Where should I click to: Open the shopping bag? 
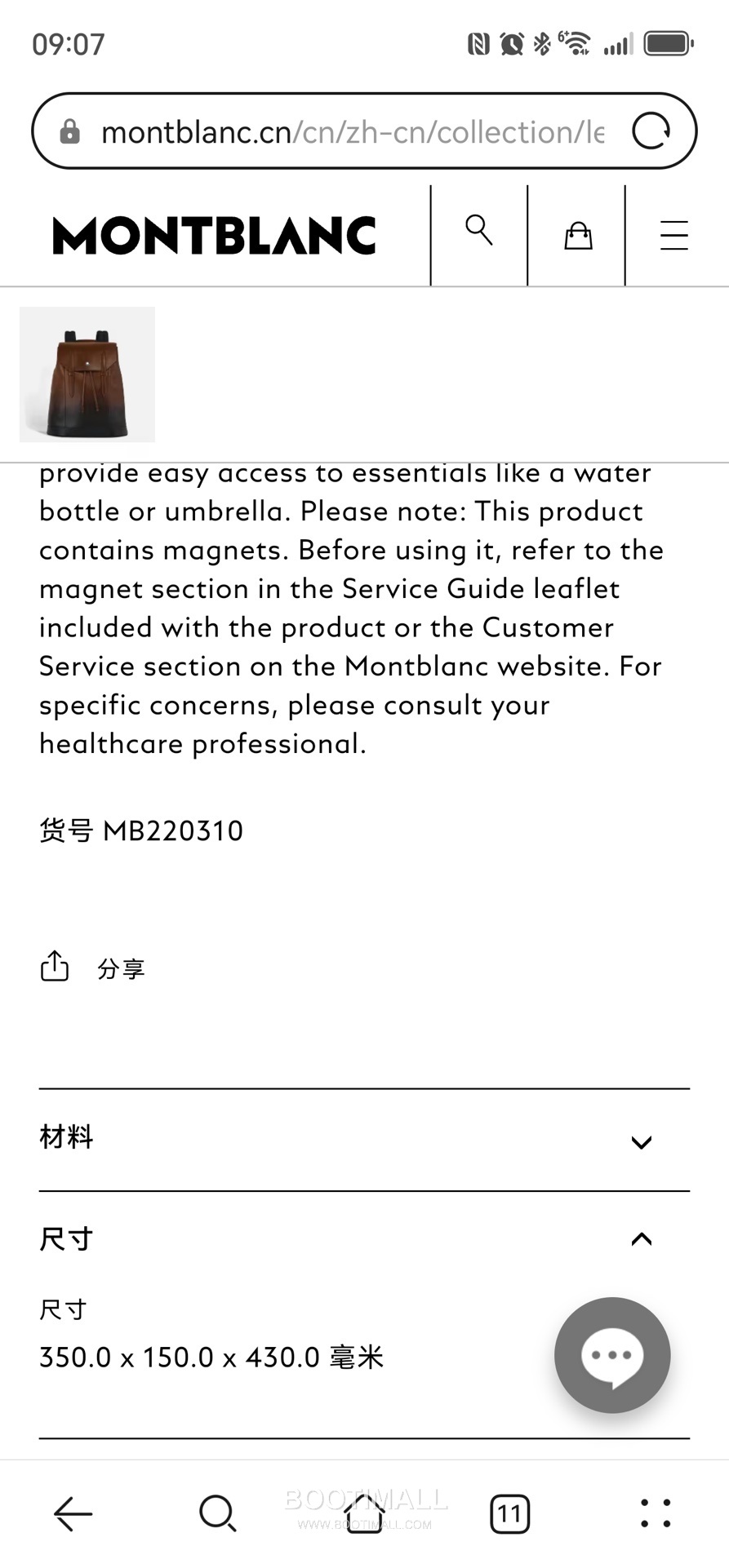click(578, 236)
